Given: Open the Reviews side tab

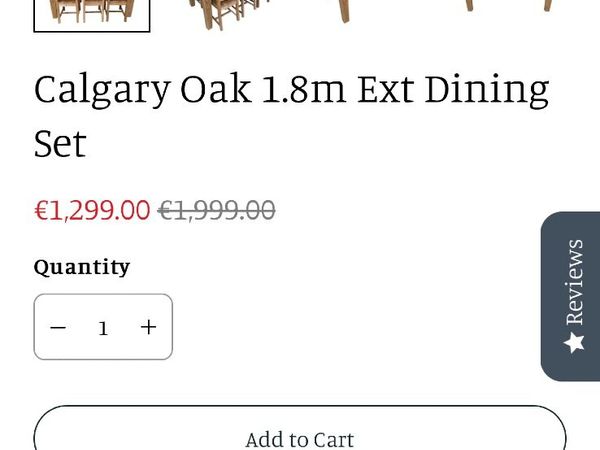Looking at the screenshot, I should [x=571, y=296].
